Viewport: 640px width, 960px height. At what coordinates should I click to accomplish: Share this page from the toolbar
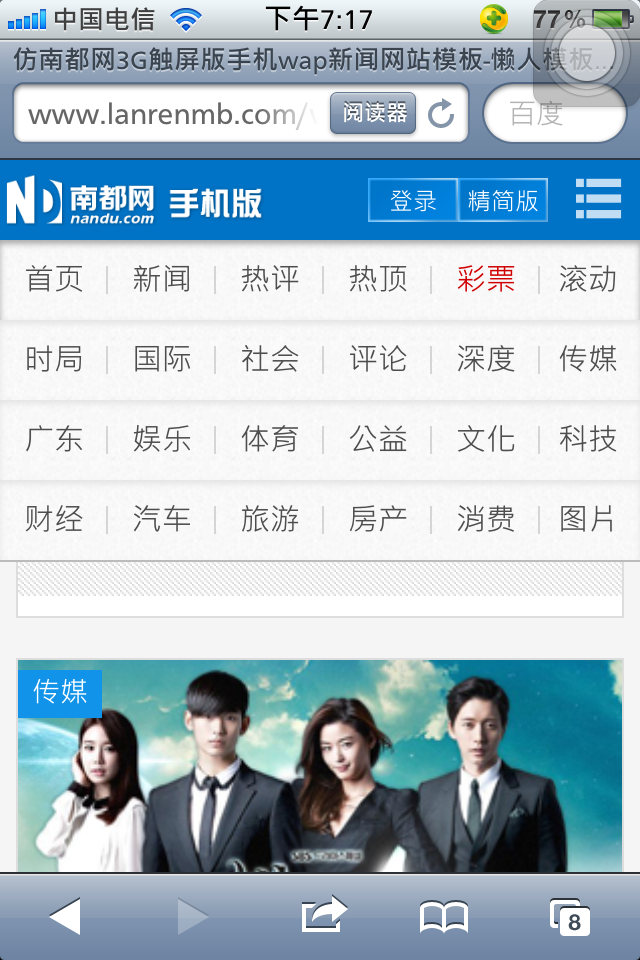pyautogui.click(x=323, y=914)
